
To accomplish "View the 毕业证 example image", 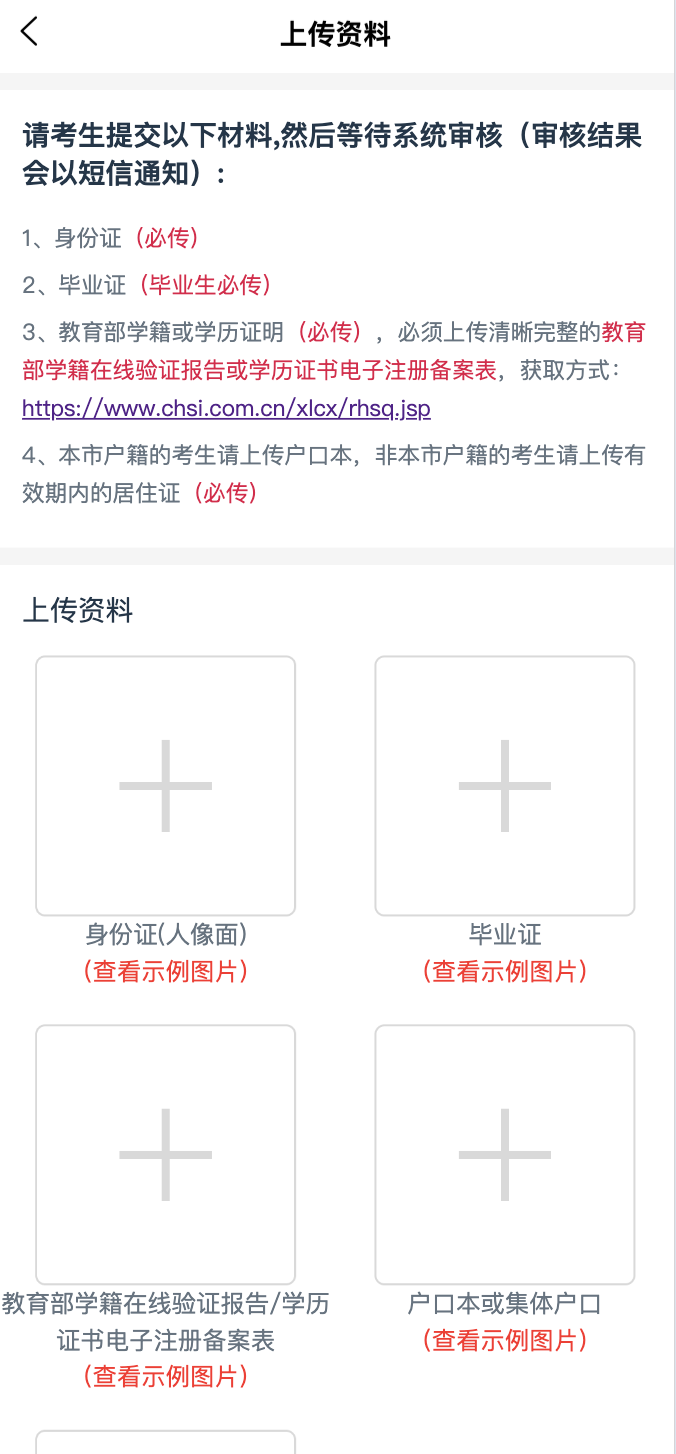I will coord(505,971).
